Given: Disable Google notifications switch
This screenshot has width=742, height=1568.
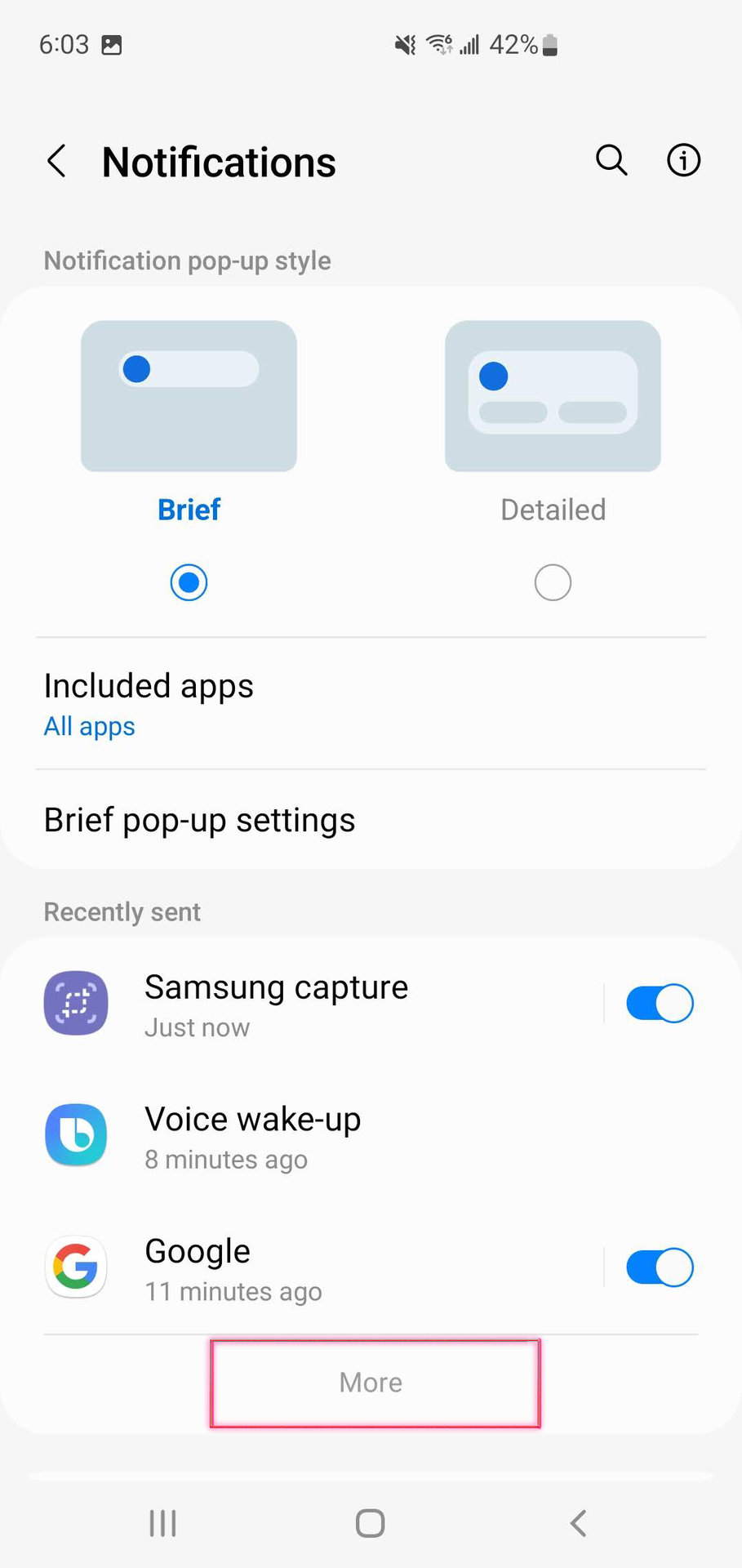Looking at the screenshot, I should pos(659,1268).
